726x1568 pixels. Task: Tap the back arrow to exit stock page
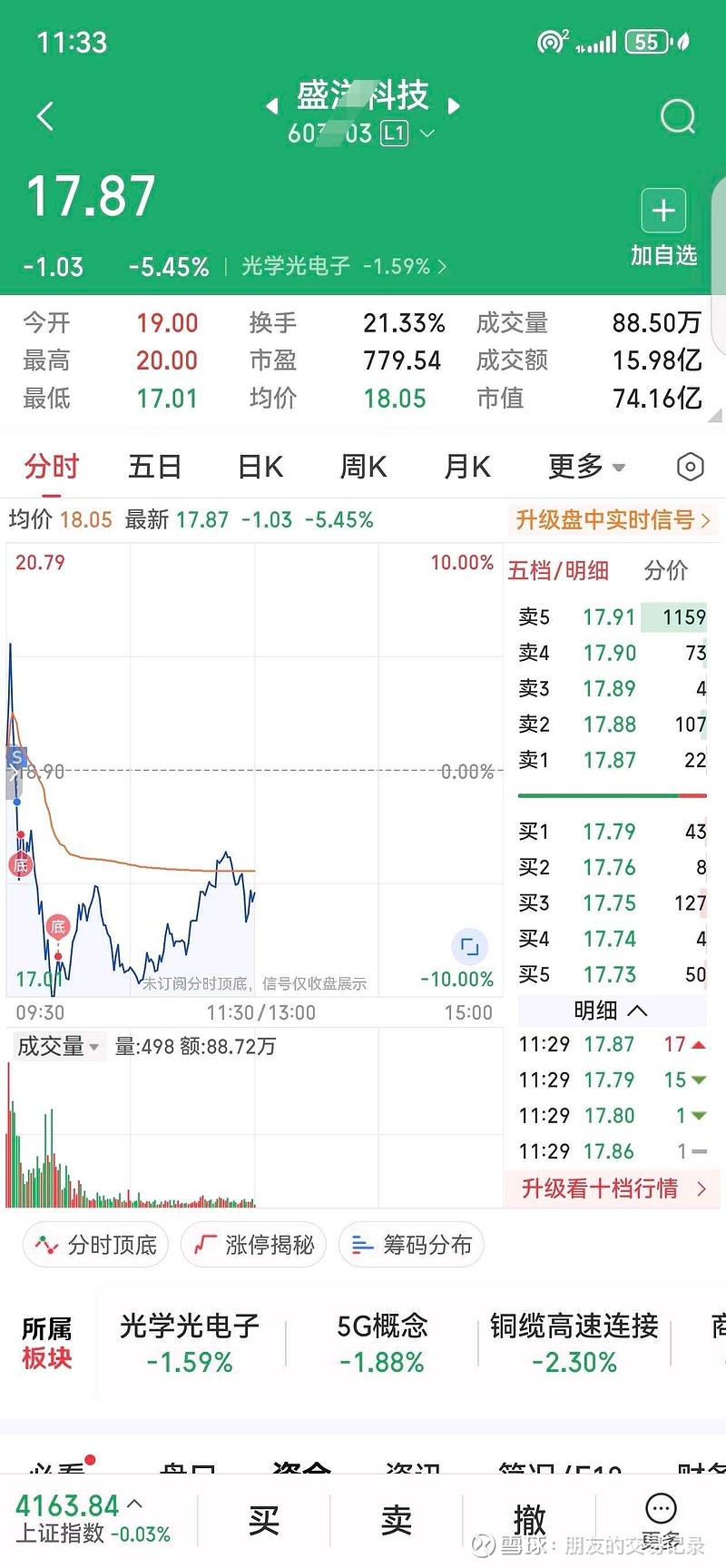click(44, 116)
